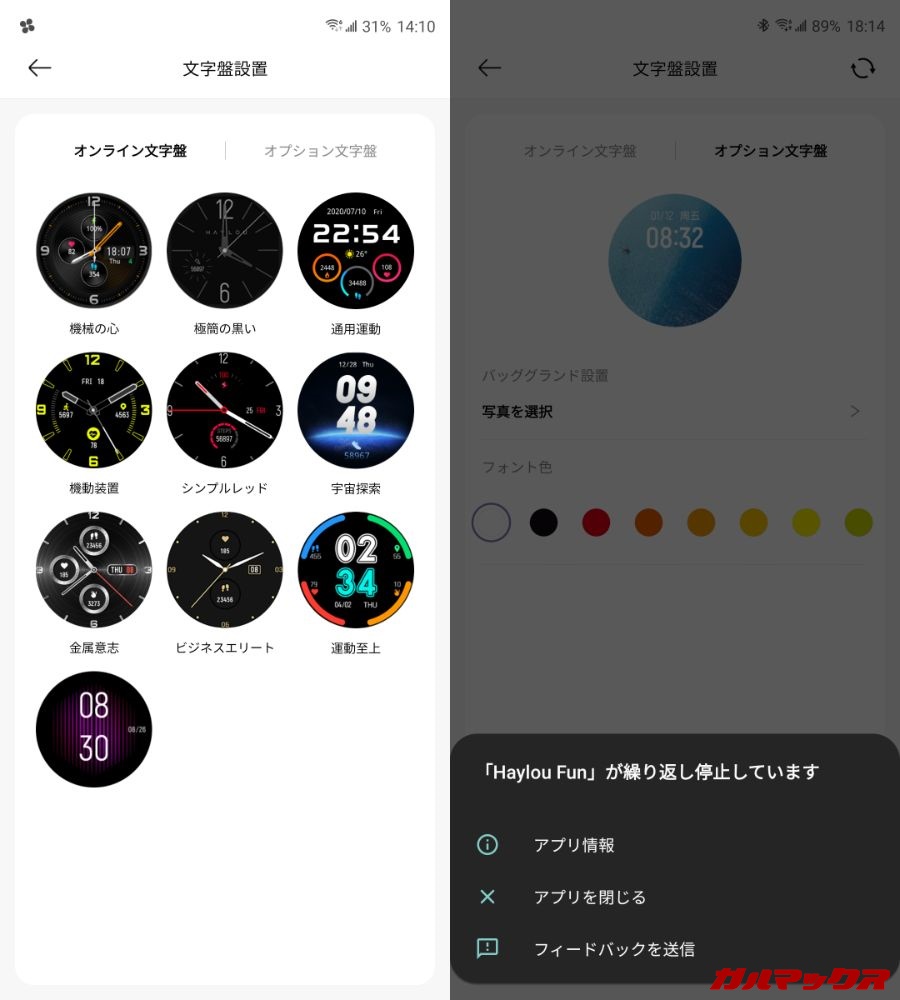Open the 宇宙探索 watch face

pyautogui.click(x=356, y=410)
